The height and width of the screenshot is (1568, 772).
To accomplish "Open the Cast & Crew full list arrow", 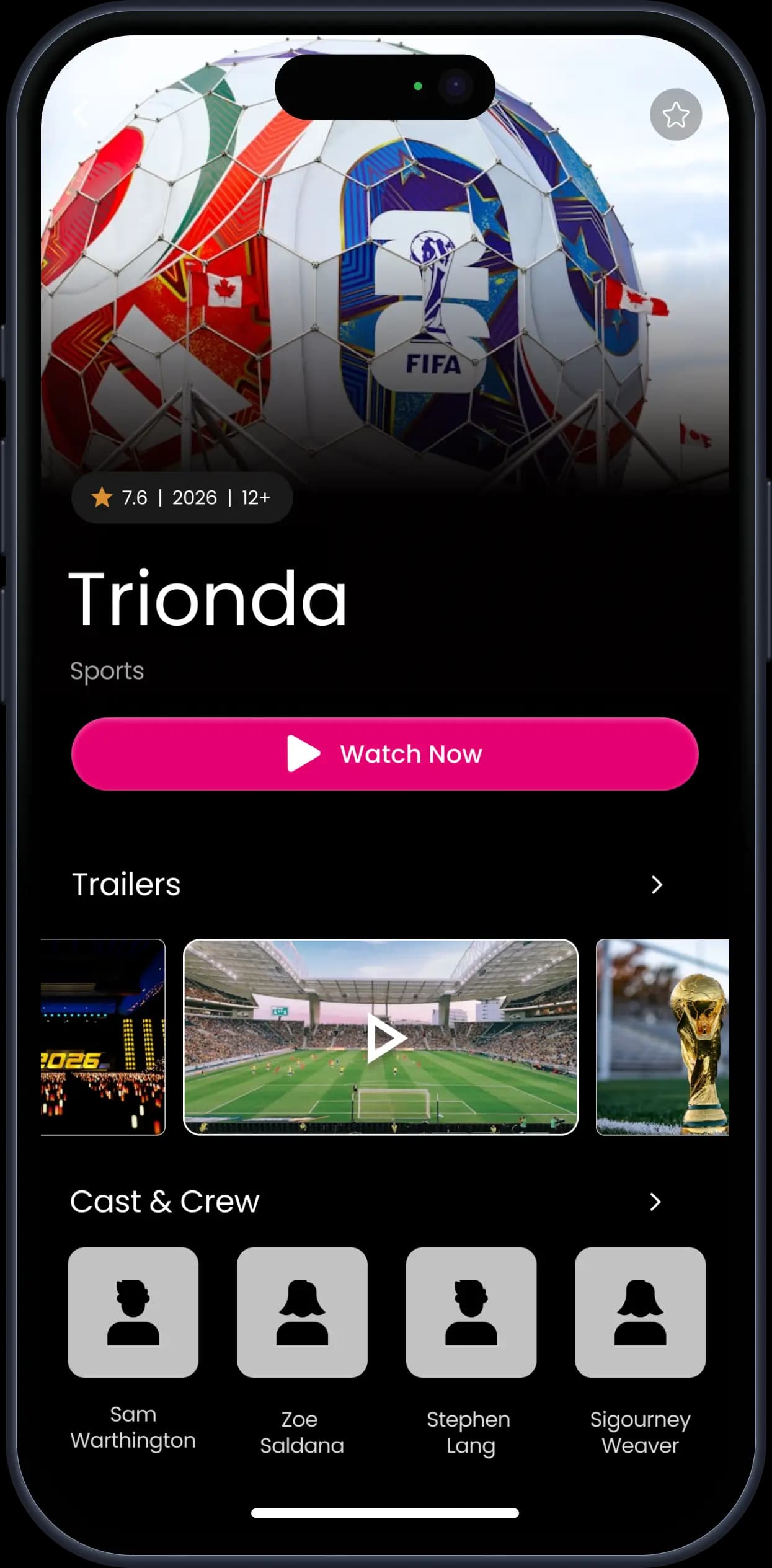I will 655,1202.
